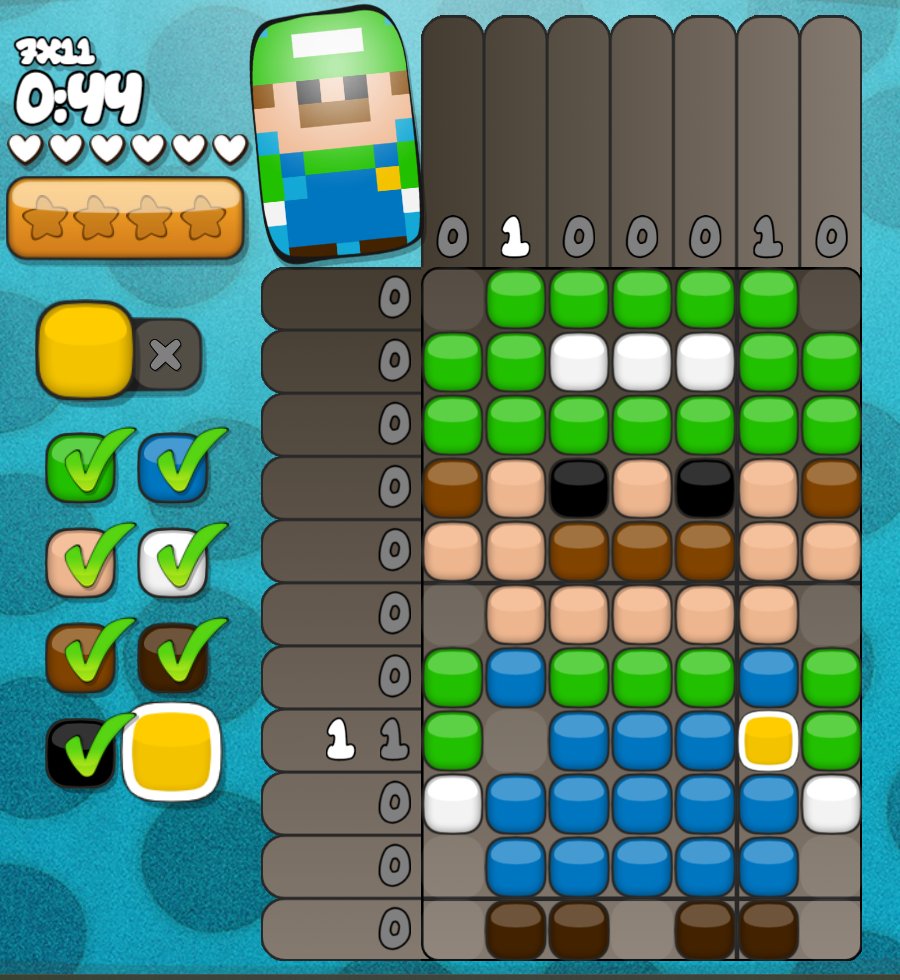The width and height of the screenshot is (900, 980).
Task: Activate the large yellow fill mode button
Action: point(86,350)
